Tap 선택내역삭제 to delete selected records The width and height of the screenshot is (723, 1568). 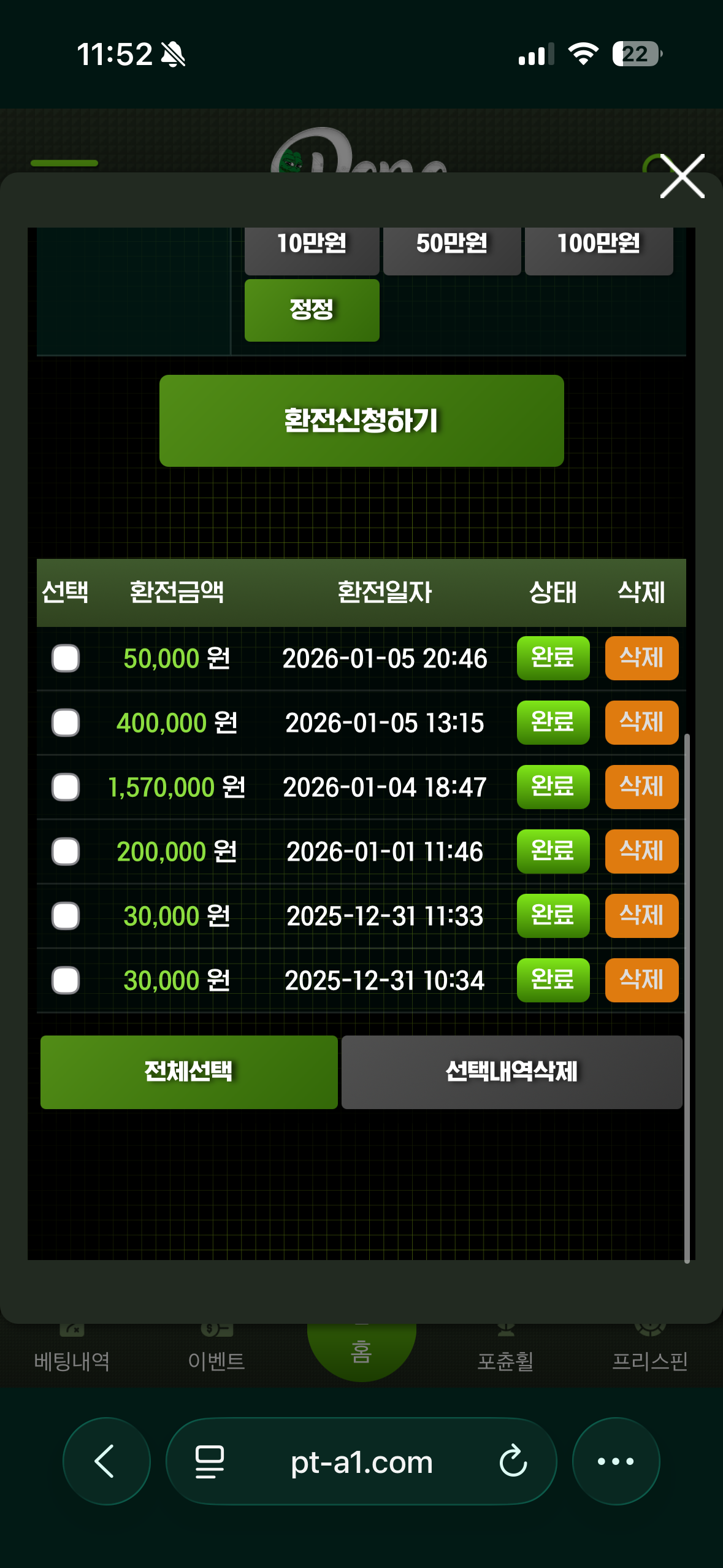click(x=511, y=1072)
